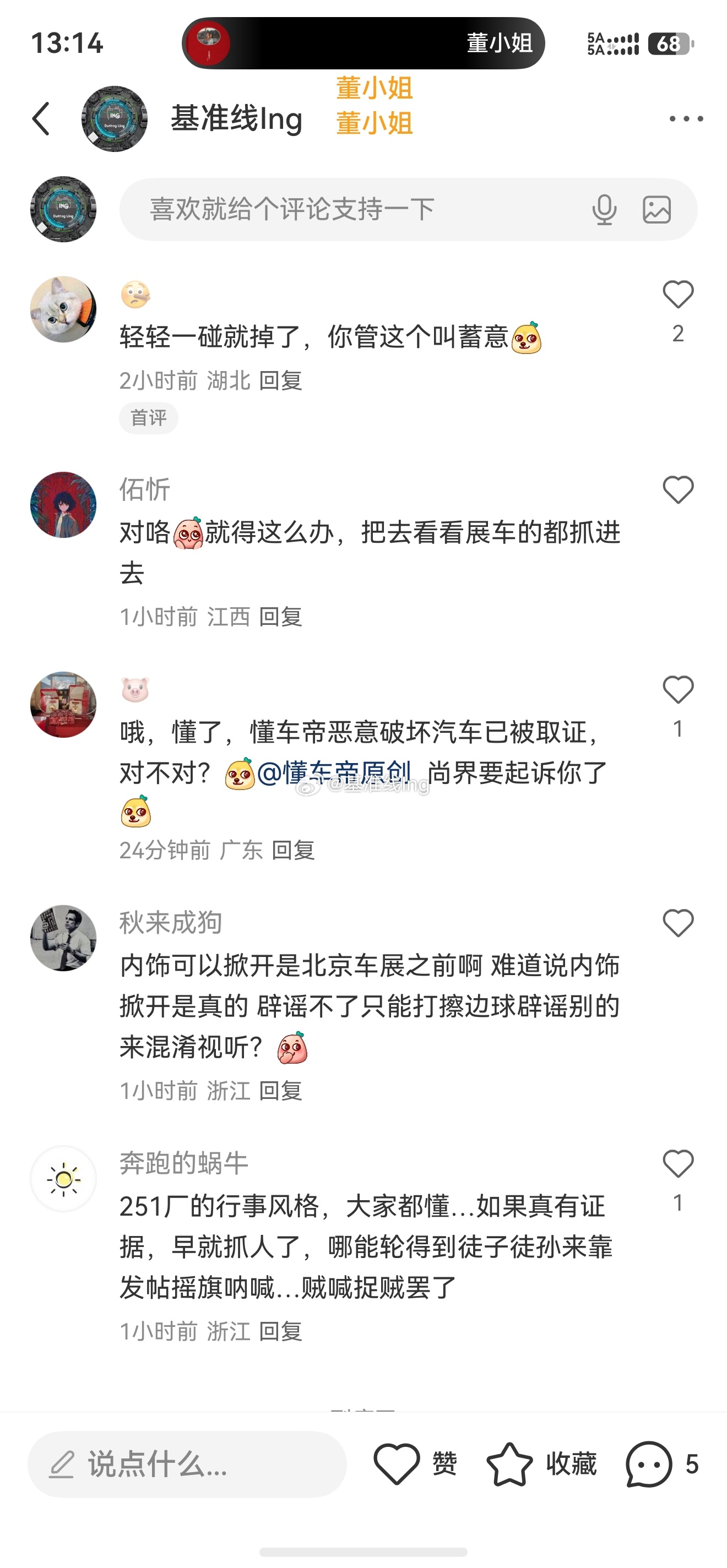The image size is (727, 1568).
Task: Open the cat avatar of the first commenter
Action: pyautogui.click(x=63, y=309)
